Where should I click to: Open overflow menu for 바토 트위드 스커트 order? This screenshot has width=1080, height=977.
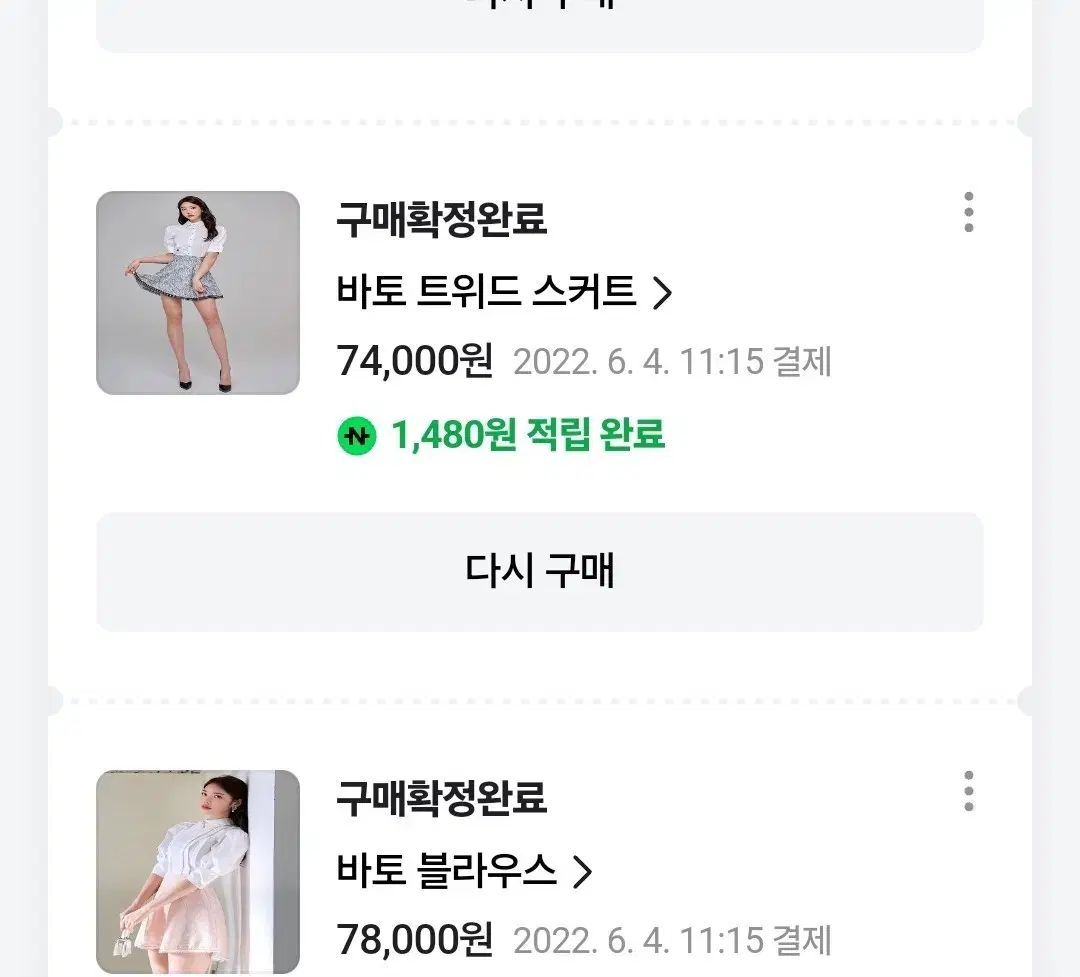(968, 213)
